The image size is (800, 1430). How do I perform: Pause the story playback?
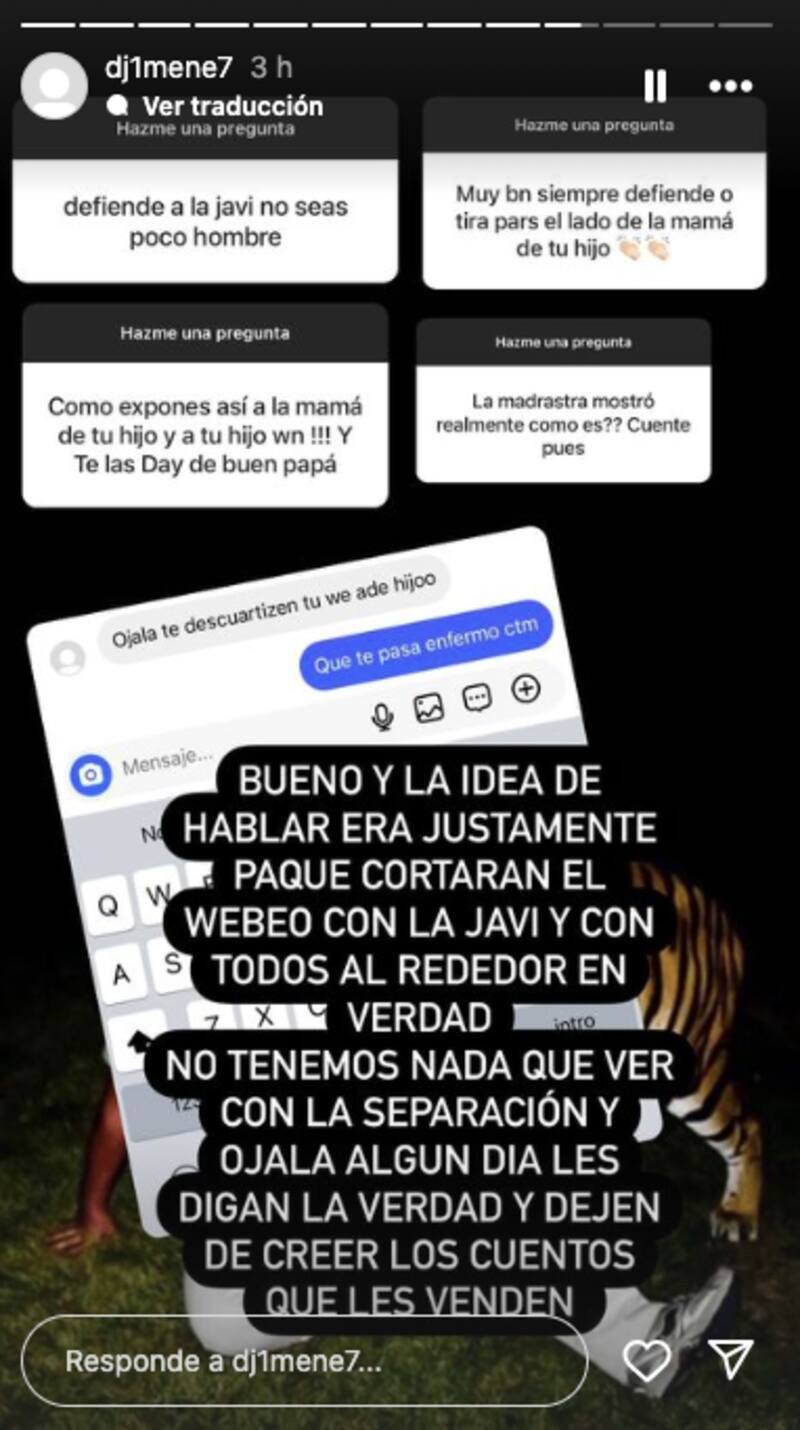655,87
